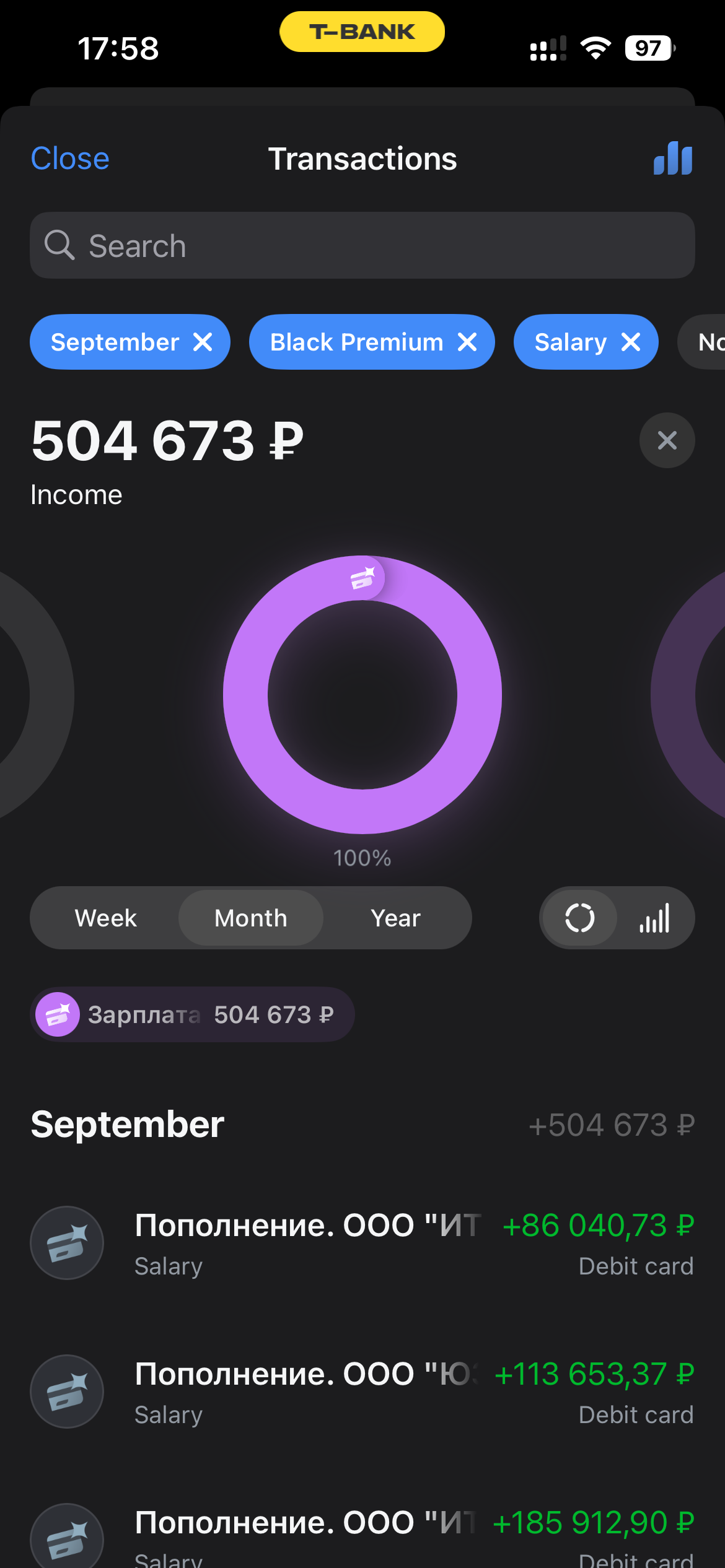Open the +113 653,37 ₽ salary transaction
Viewport: 725px width, 1568px height.
pyautogui.click(x=362, y=1392)
